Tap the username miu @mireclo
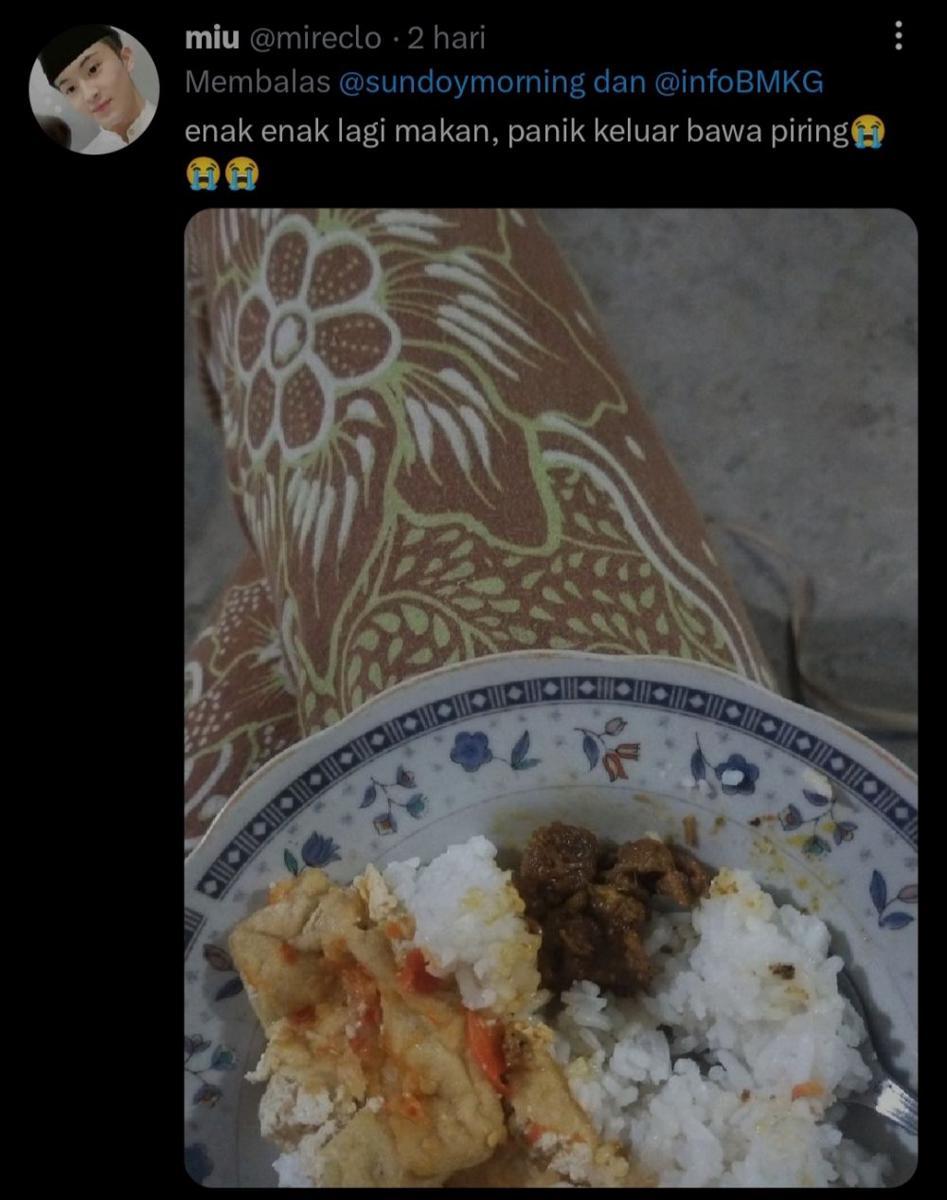Image resolution: width=947 pixels, height=1200 pixels. (283, 39)
